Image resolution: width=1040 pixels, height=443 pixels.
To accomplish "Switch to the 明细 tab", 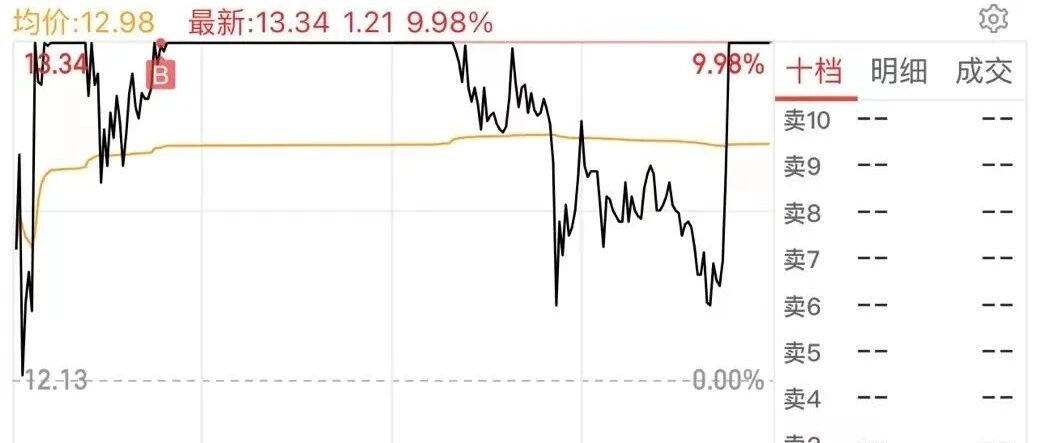I will click(899, 72).
